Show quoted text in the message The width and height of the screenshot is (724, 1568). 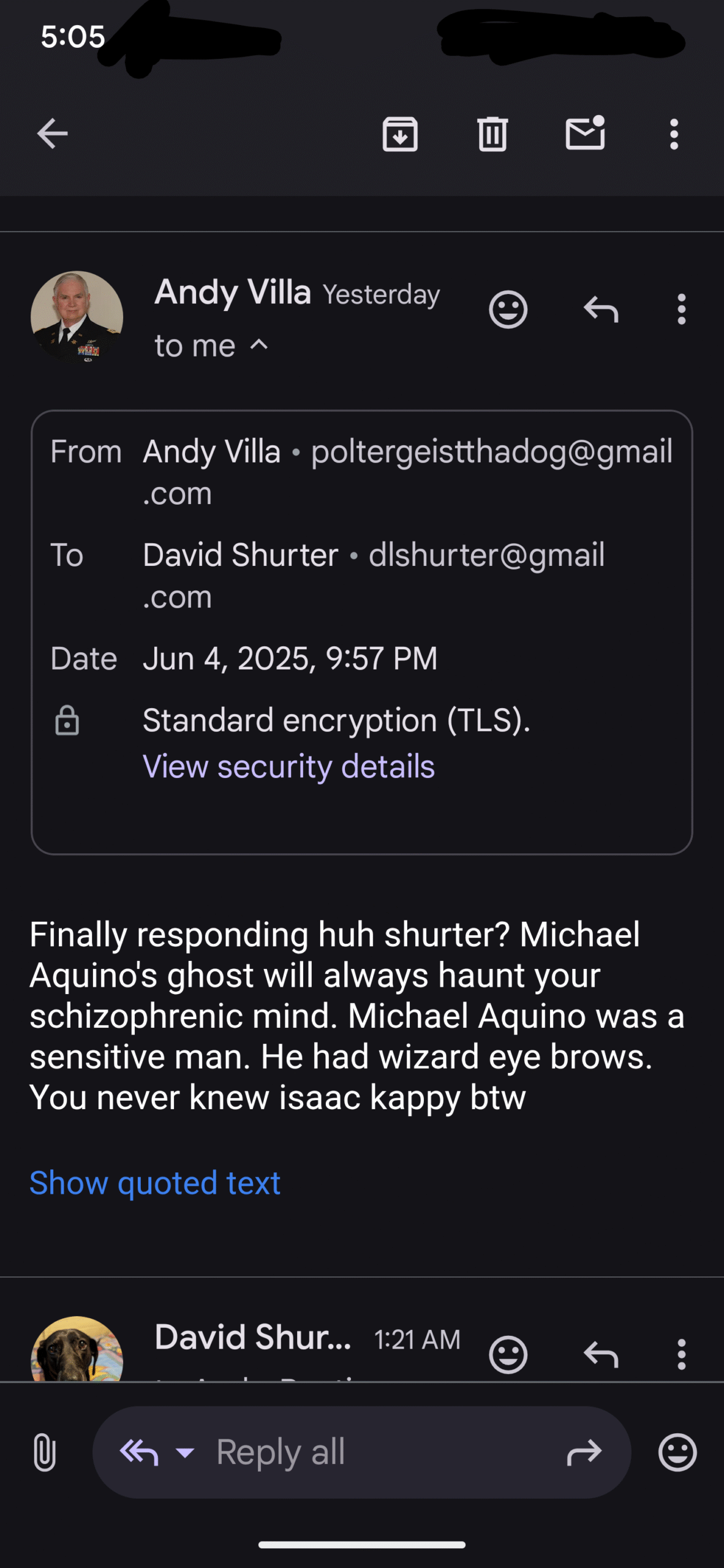155,1183
